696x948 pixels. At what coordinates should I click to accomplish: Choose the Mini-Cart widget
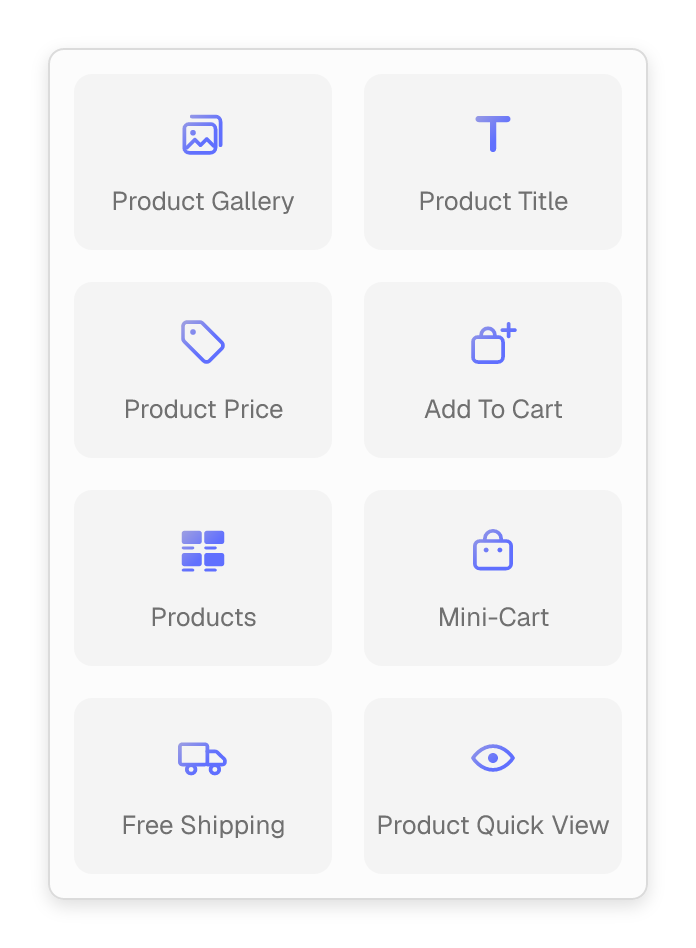click(493, 578)
